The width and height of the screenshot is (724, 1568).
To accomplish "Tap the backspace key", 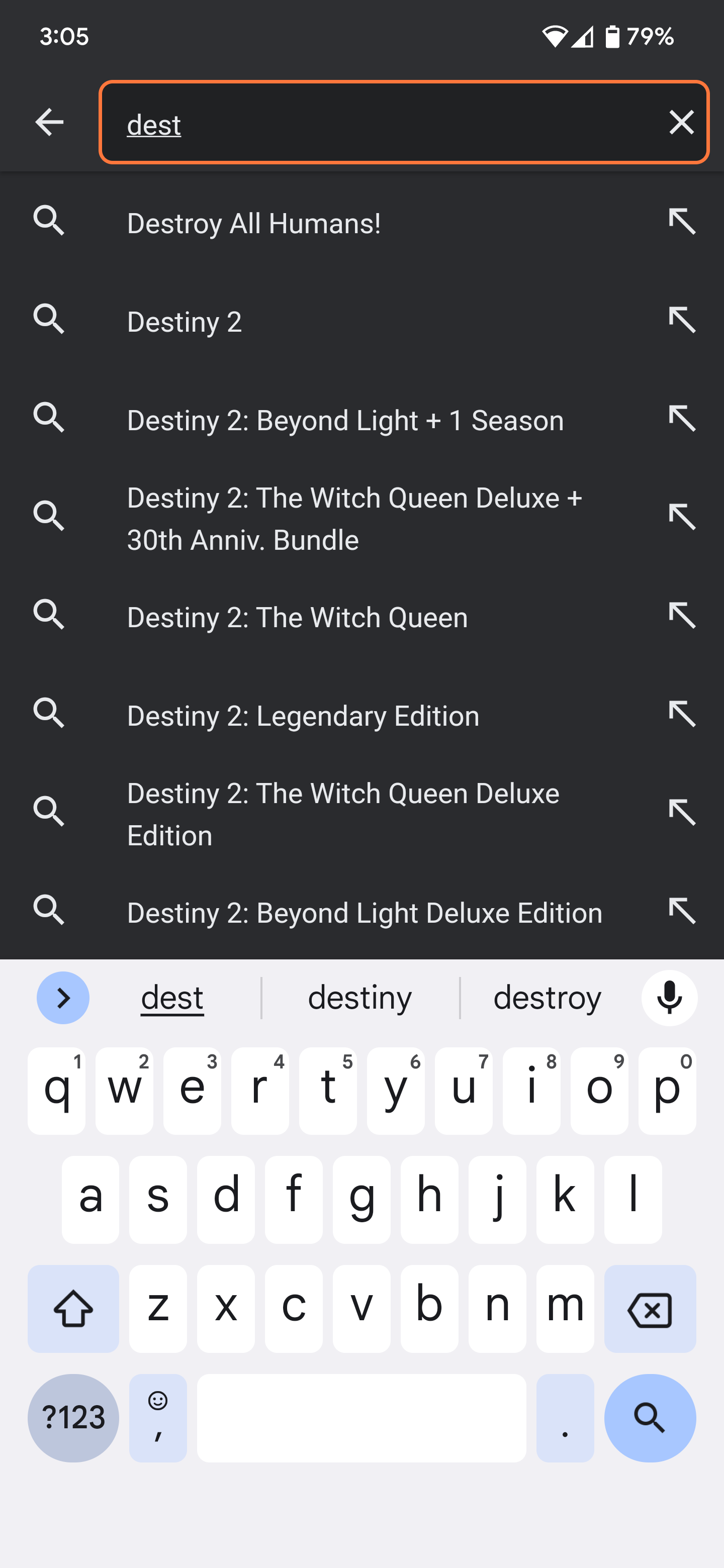I will (x=650, y=1309).
